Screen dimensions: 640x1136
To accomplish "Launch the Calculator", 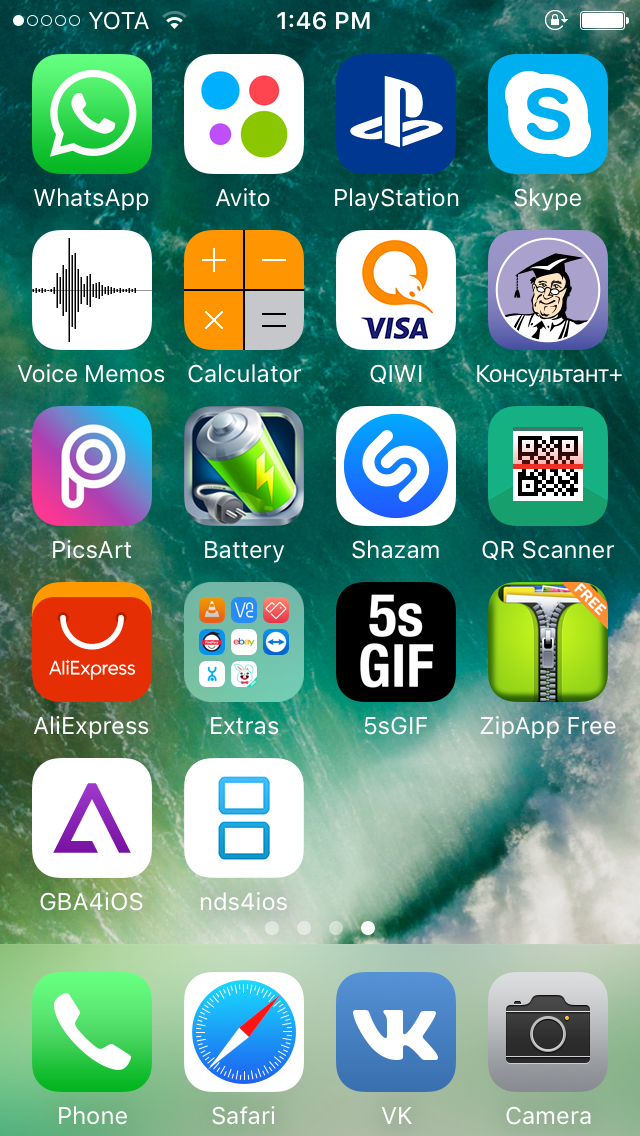I will [x=244, y=290].
